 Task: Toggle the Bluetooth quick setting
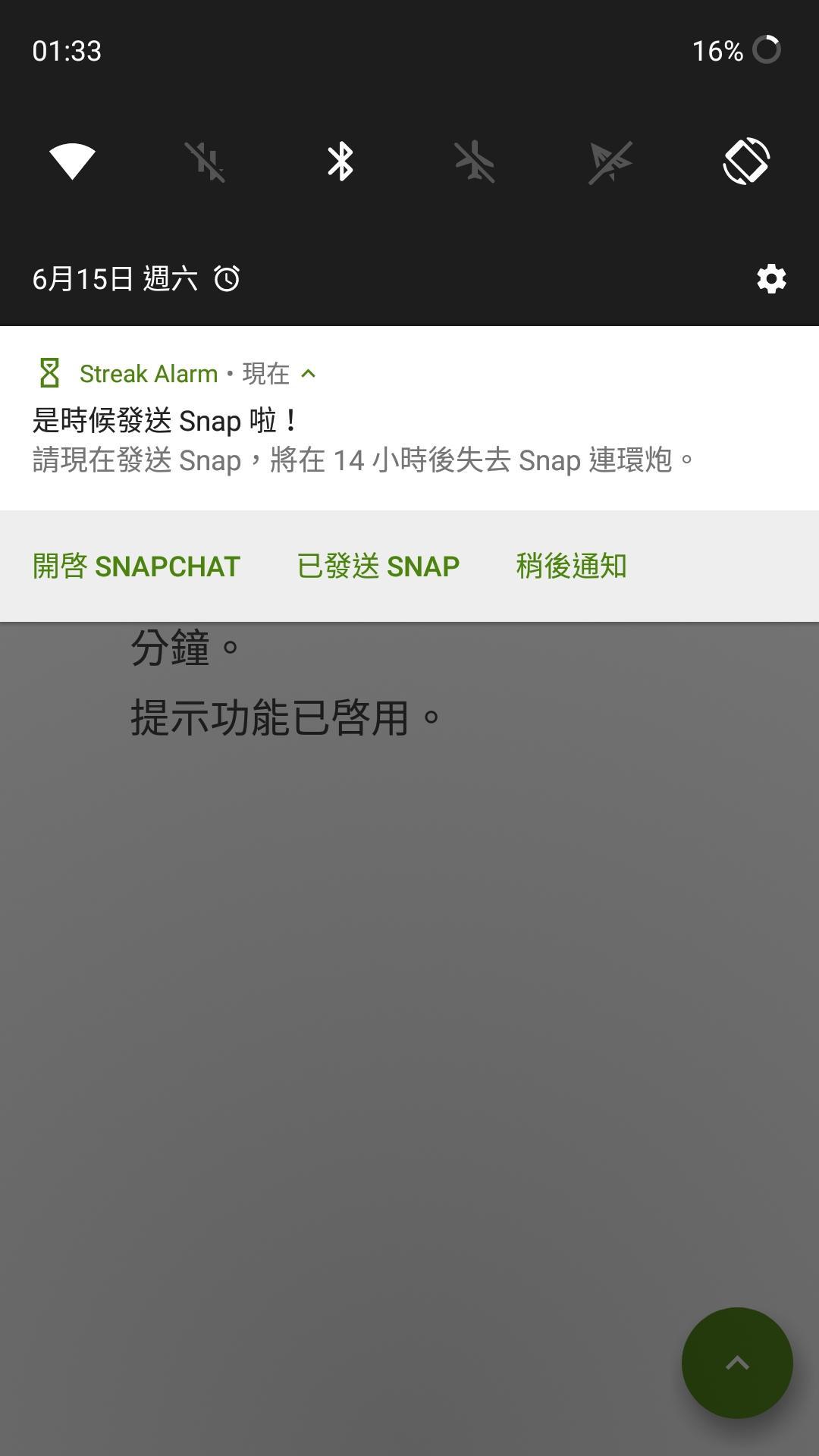[340, 162]
